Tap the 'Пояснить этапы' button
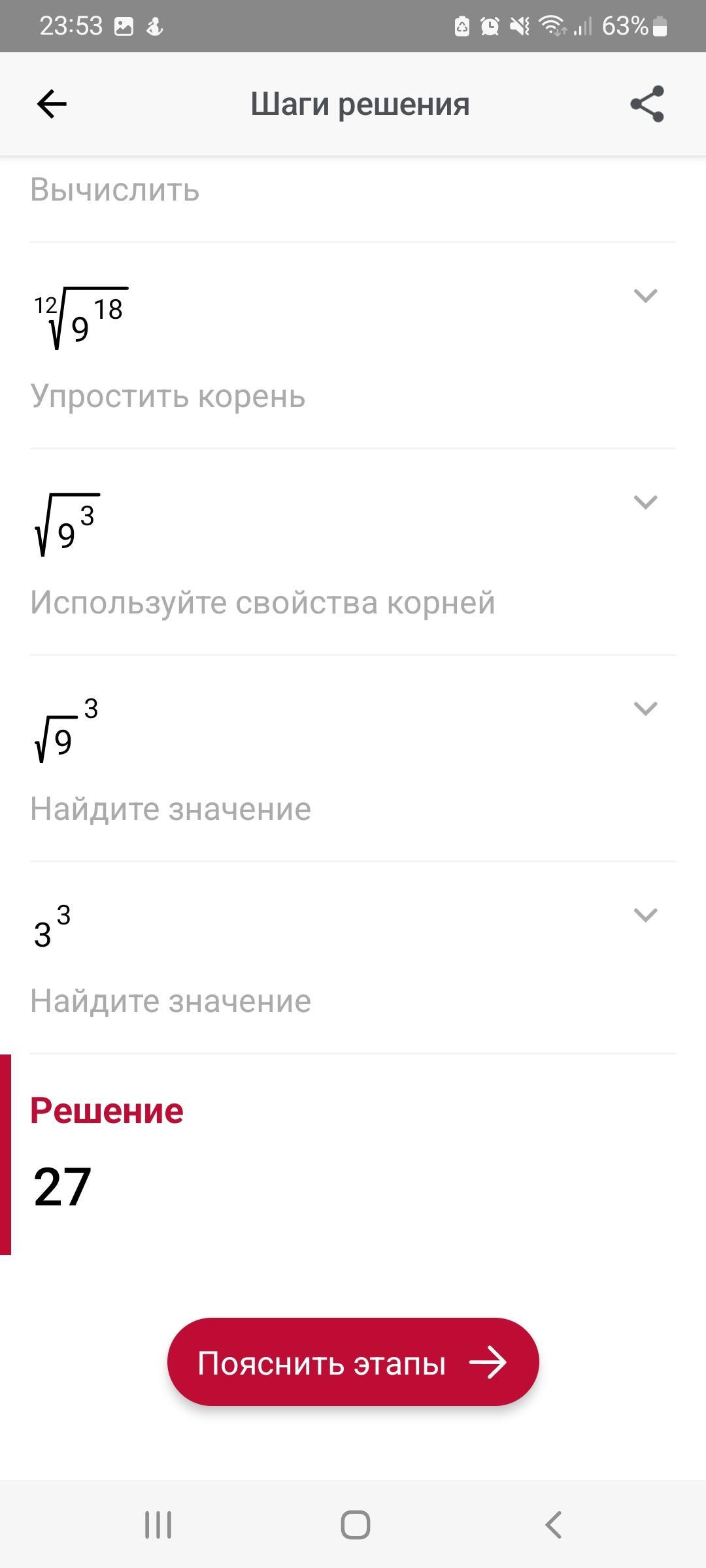The width and height of the screenshot is (706, 1568). pyautogui.click(x=353, y=1362)
